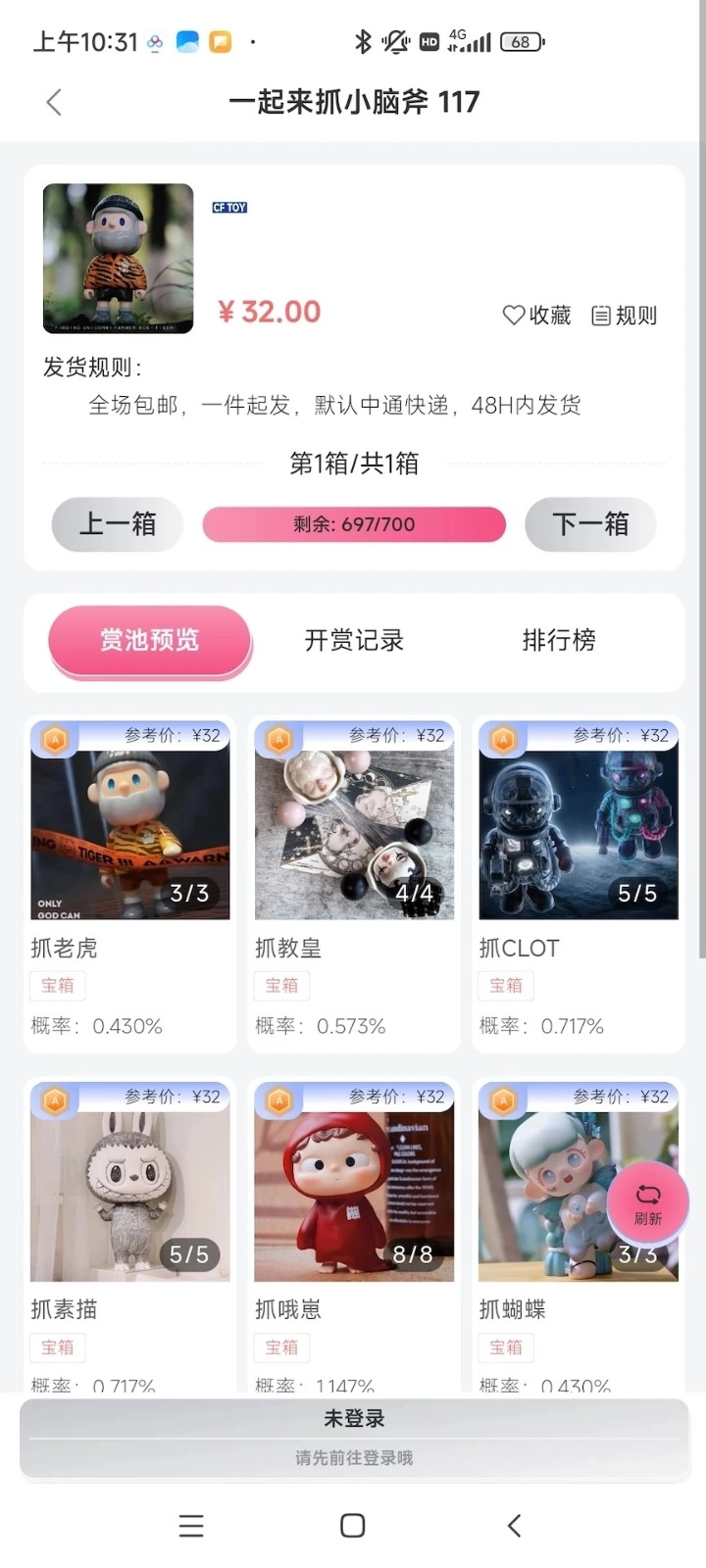Tap the recent apps icon in navigation bar
The width and height of the screenshot is (706, 1568).
click(x=191, y=1525)
